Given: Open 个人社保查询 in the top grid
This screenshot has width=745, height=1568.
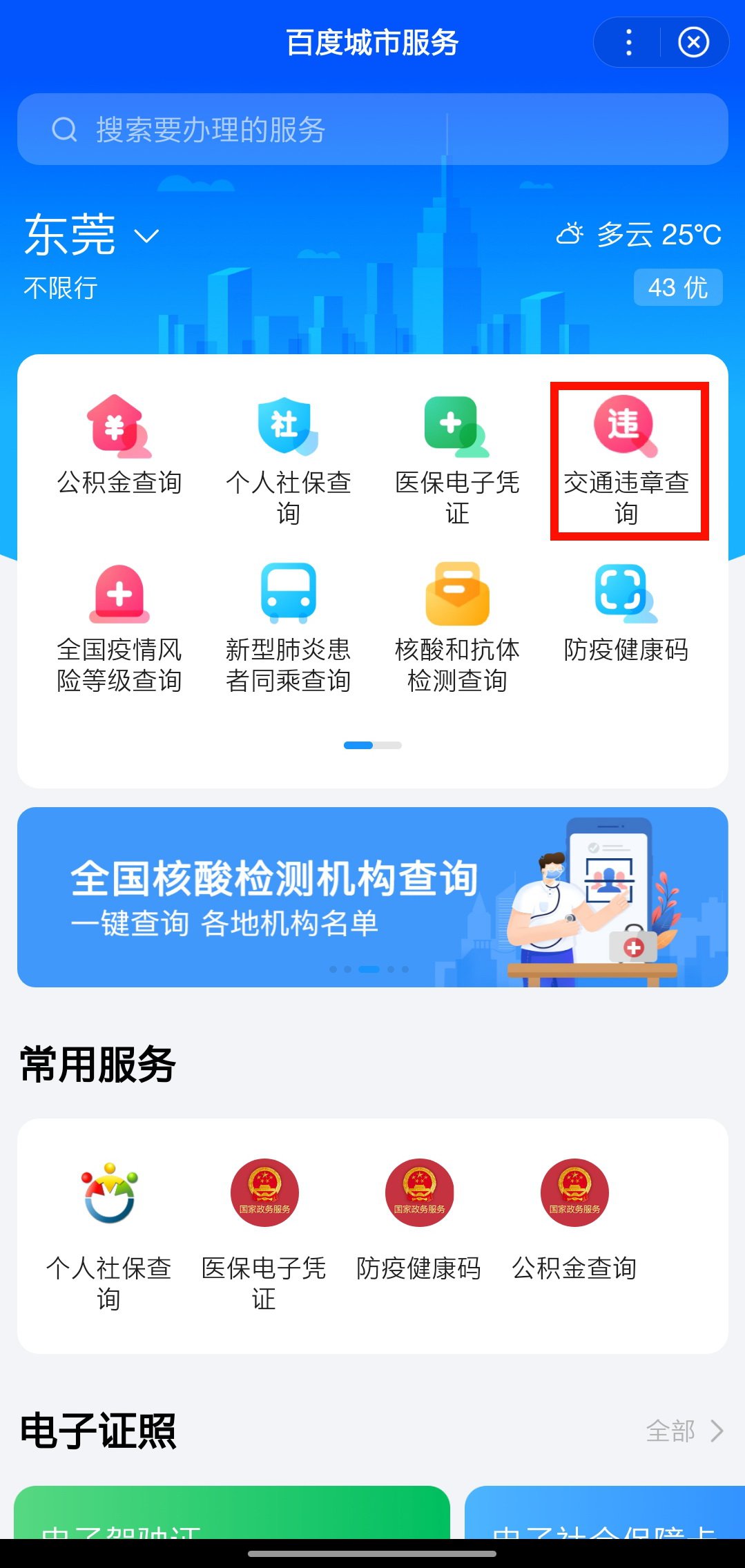Looking at the screenshot, I should pos(288,460).
